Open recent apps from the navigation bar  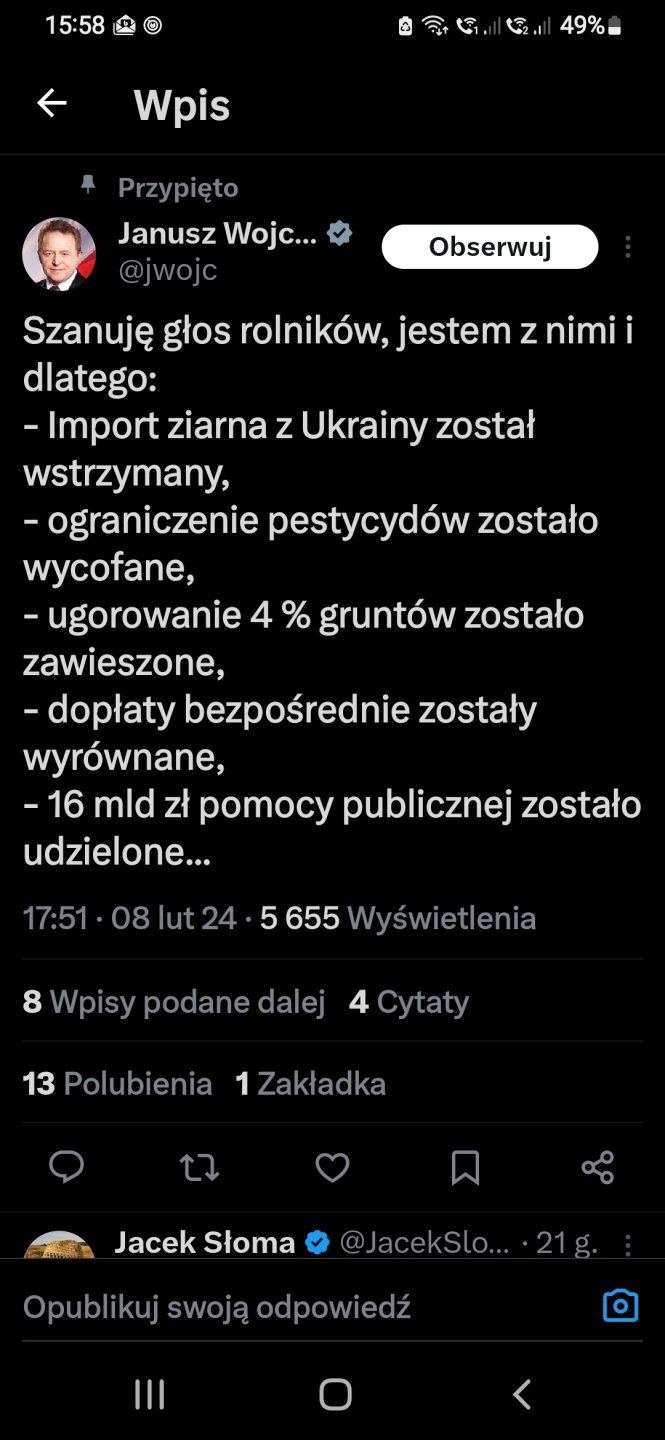[x=149, y=1394]
